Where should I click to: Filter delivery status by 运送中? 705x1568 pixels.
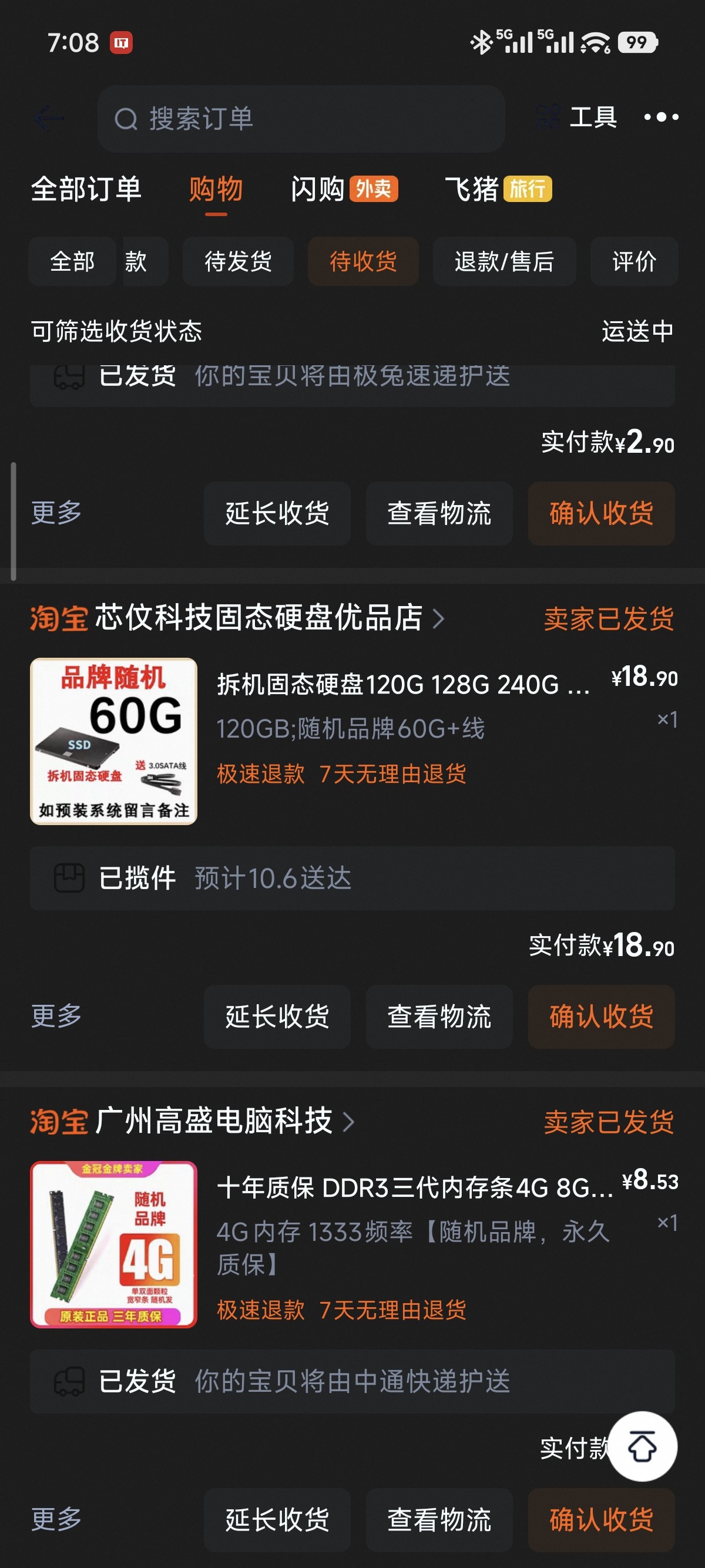[x=637, y=331]
